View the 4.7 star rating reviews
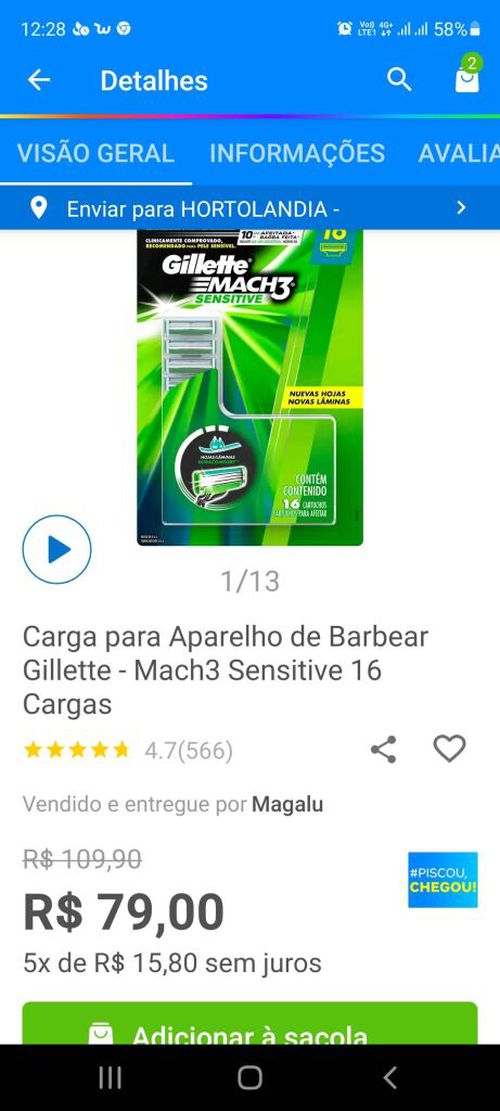500x1111 pixels. 128,750
